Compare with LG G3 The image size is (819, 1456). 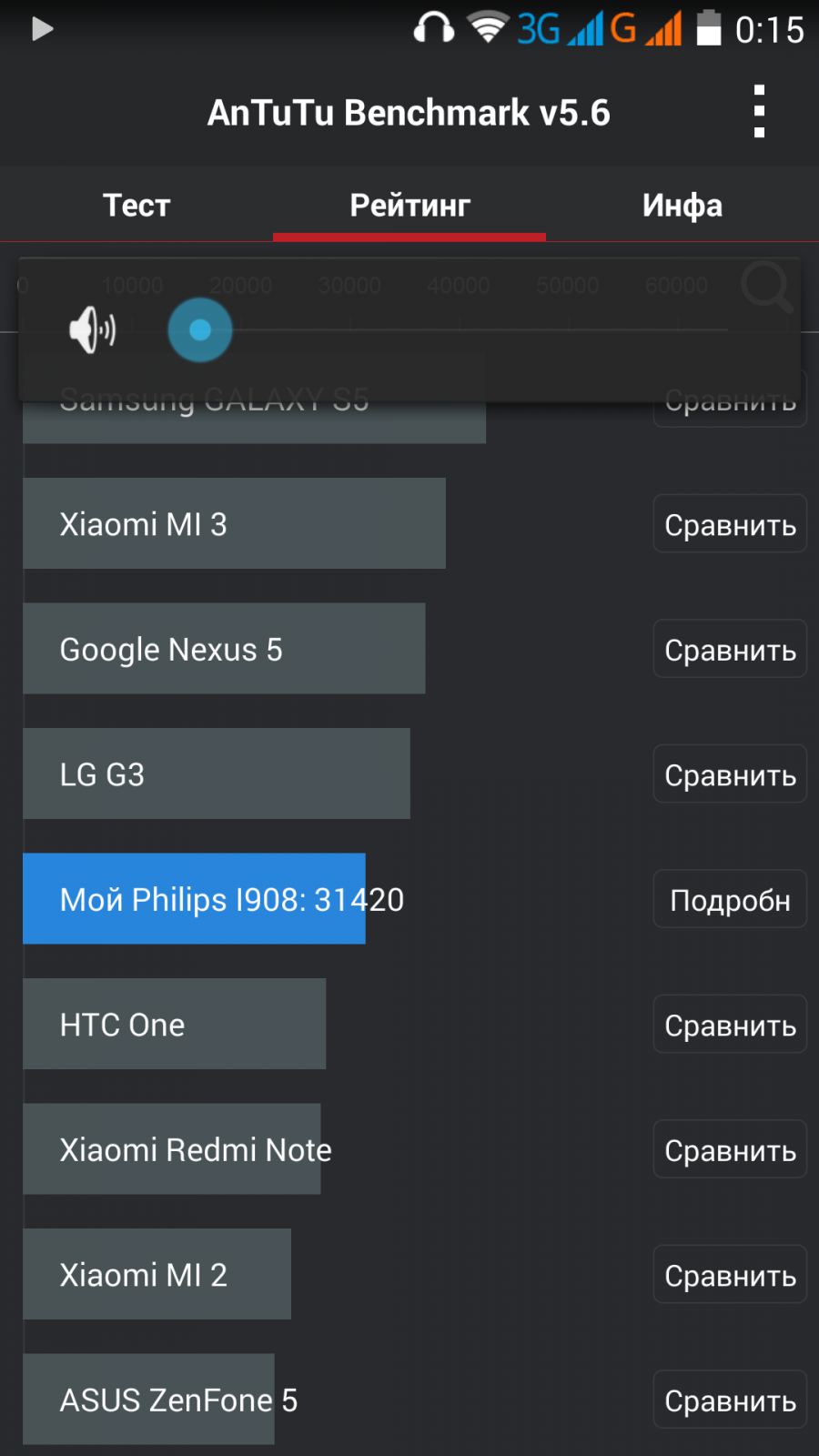tap(730, 774)
